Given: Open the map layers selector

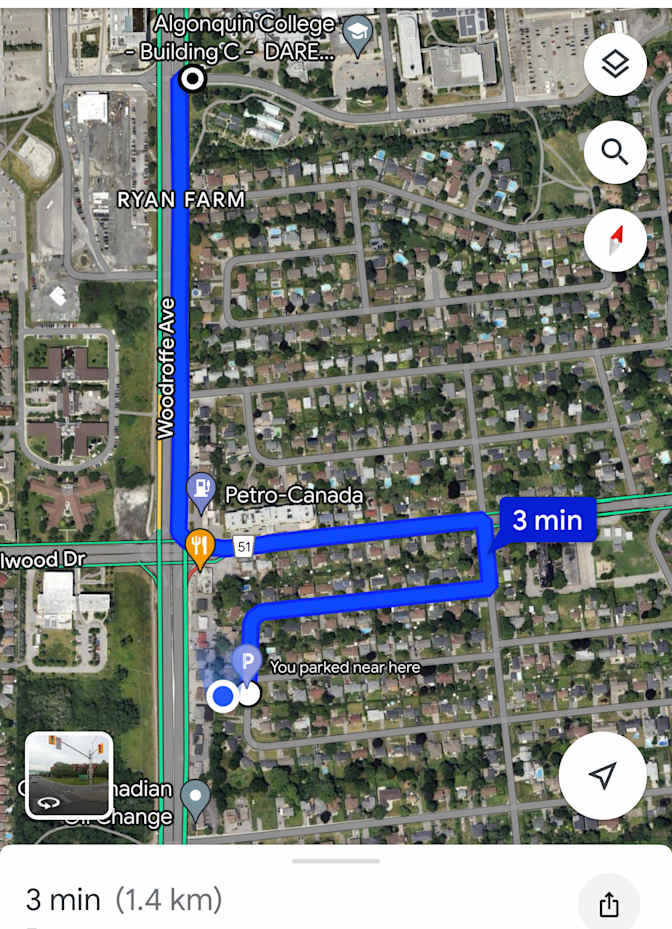Looking at the screenshot, I should pos(615,65).
